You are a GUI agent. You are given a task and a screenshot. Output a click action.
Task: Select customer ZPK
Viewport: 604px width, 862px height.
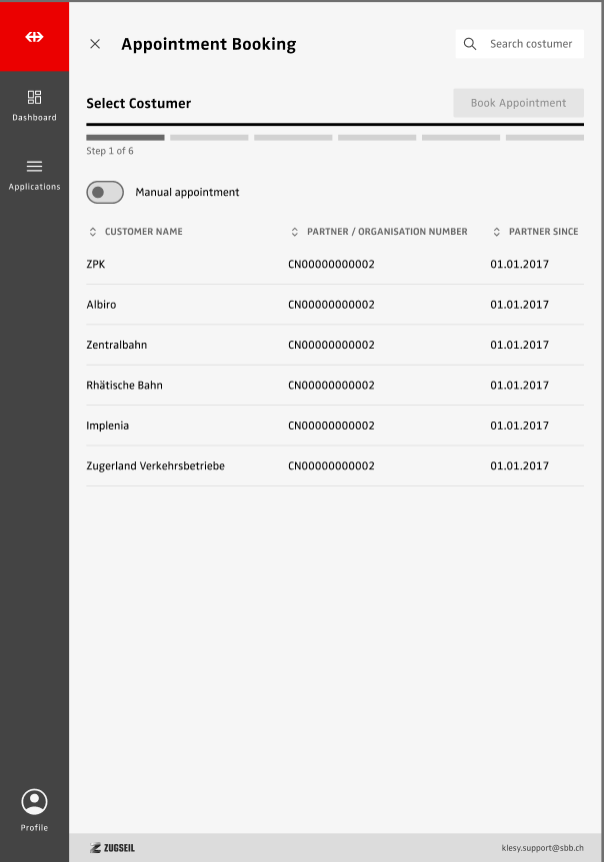96,265
